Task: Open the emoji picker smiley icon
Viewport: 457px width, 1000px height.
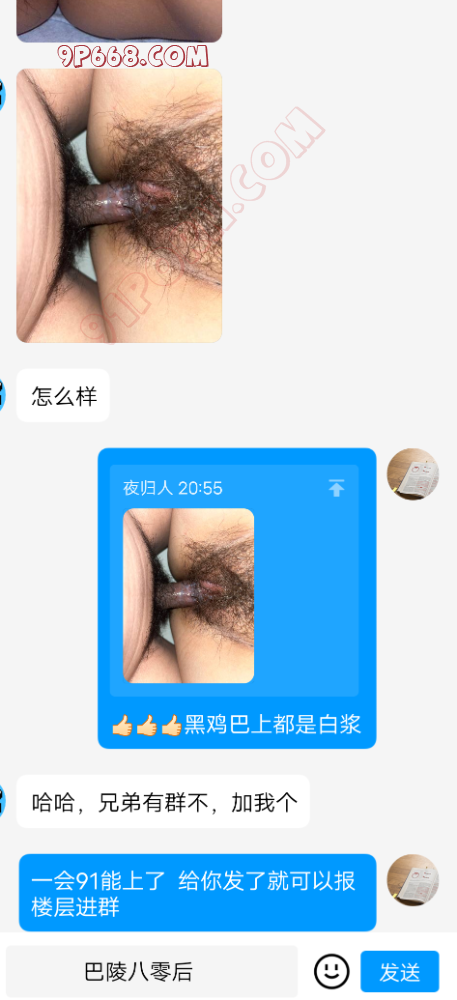Action: pos(331,971)
